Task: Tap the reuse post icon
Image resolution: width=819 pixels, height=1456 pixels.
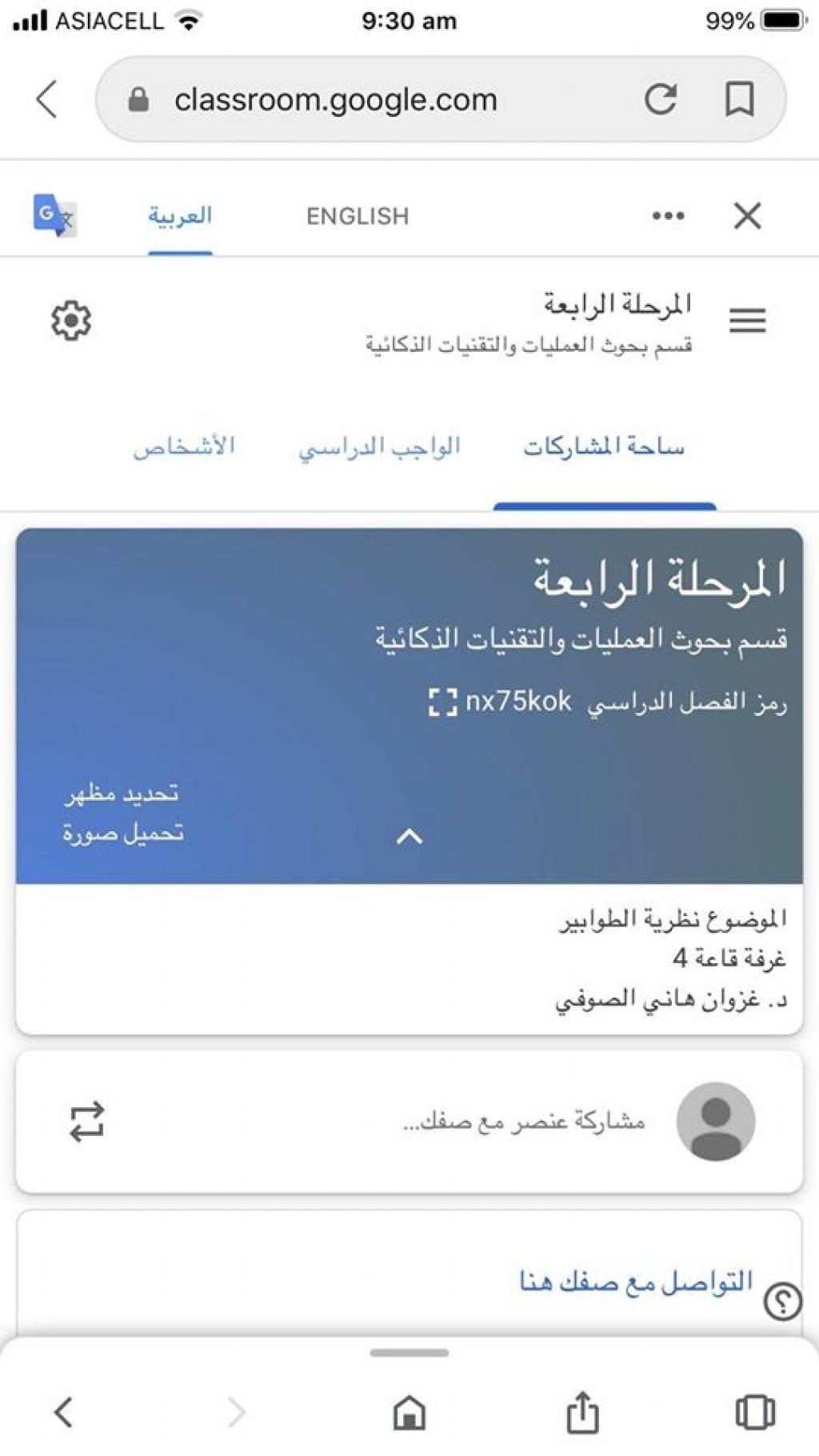Action: coord(86,1122)
